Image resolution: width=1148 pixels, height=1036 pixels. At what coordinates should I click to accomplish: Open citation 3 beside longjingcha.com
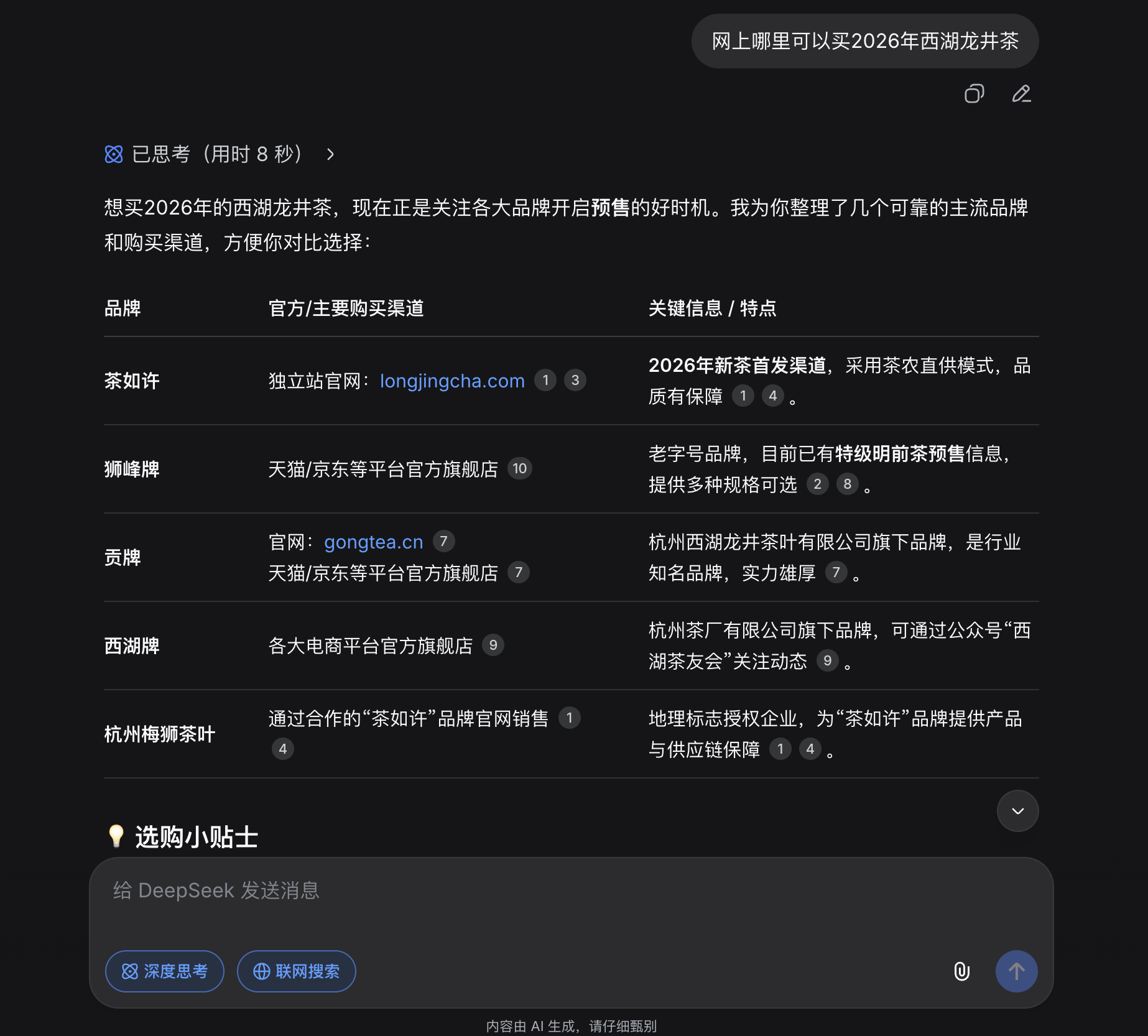pos(575,380)
